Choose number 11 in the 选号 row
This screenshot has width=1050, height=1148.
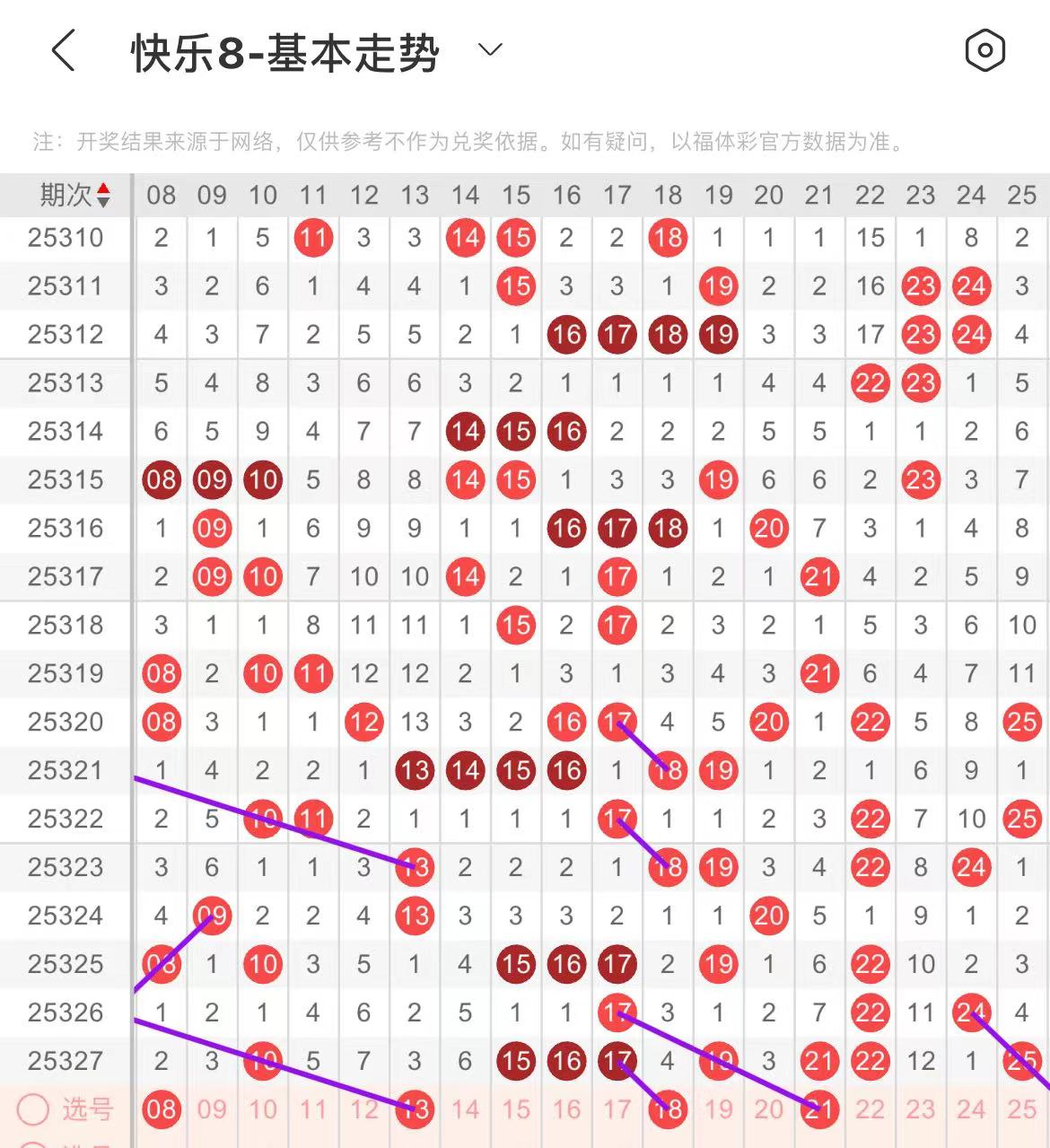(313, 1109)
